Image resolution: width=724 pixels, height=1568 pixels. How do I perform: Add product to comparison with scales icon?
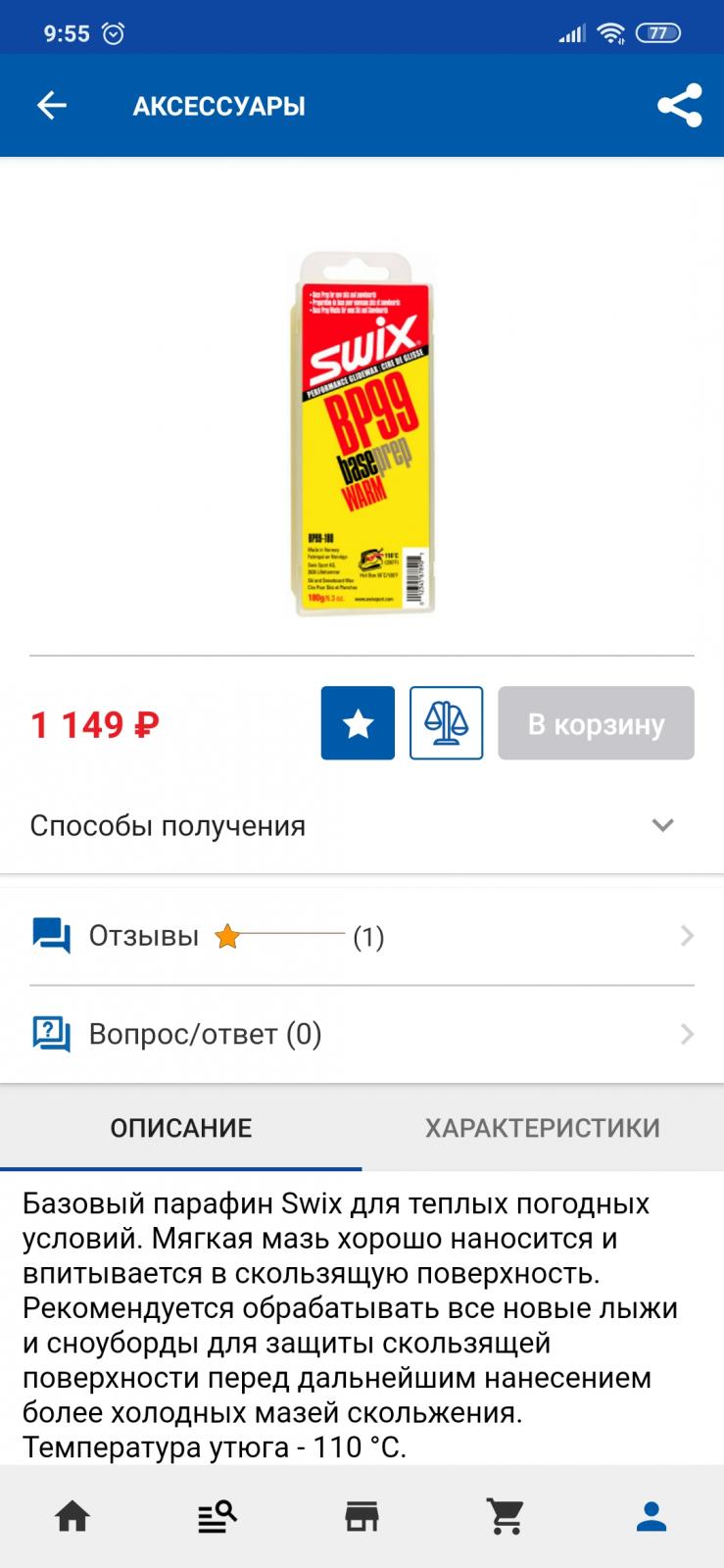(446, 723)
